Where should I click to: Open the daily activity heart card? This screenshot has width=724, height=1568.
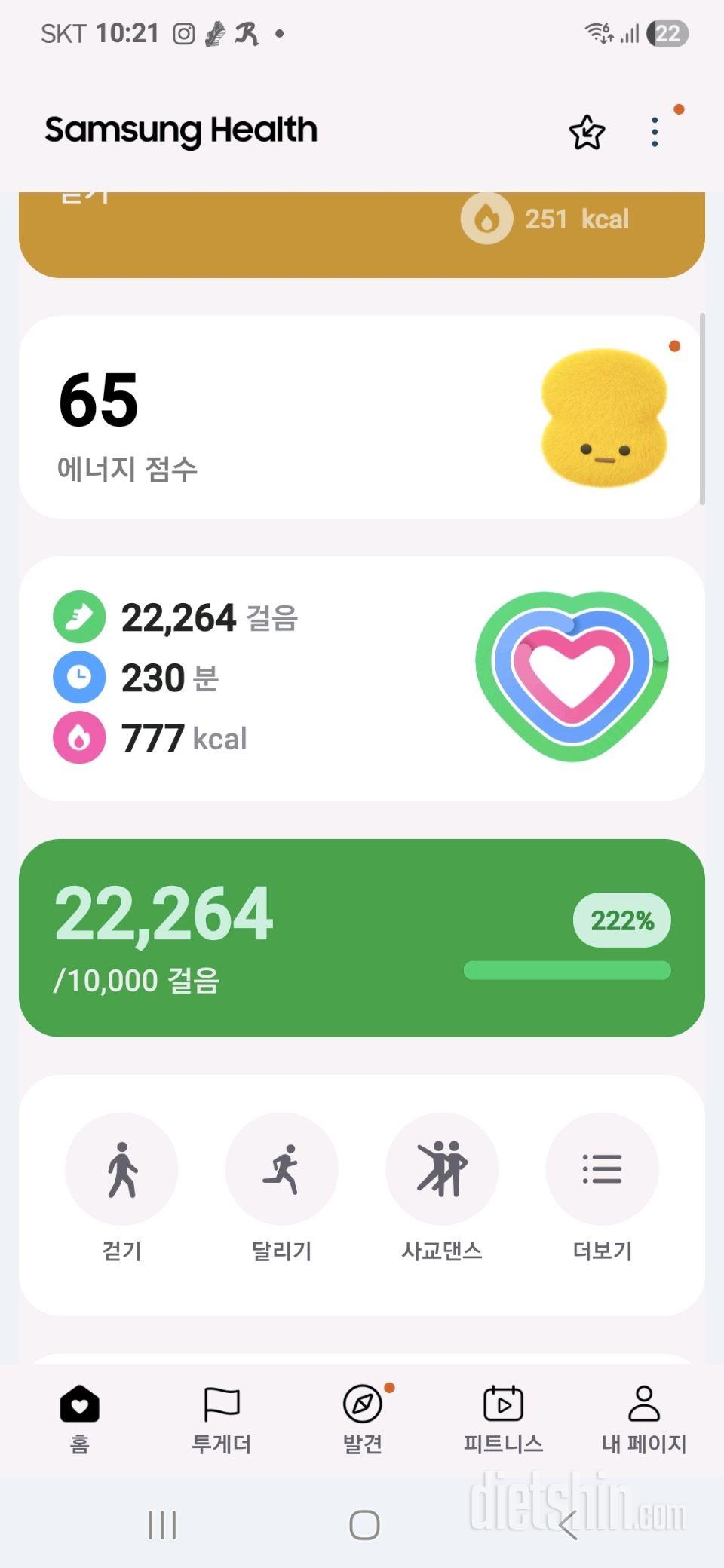click(362, 678)
